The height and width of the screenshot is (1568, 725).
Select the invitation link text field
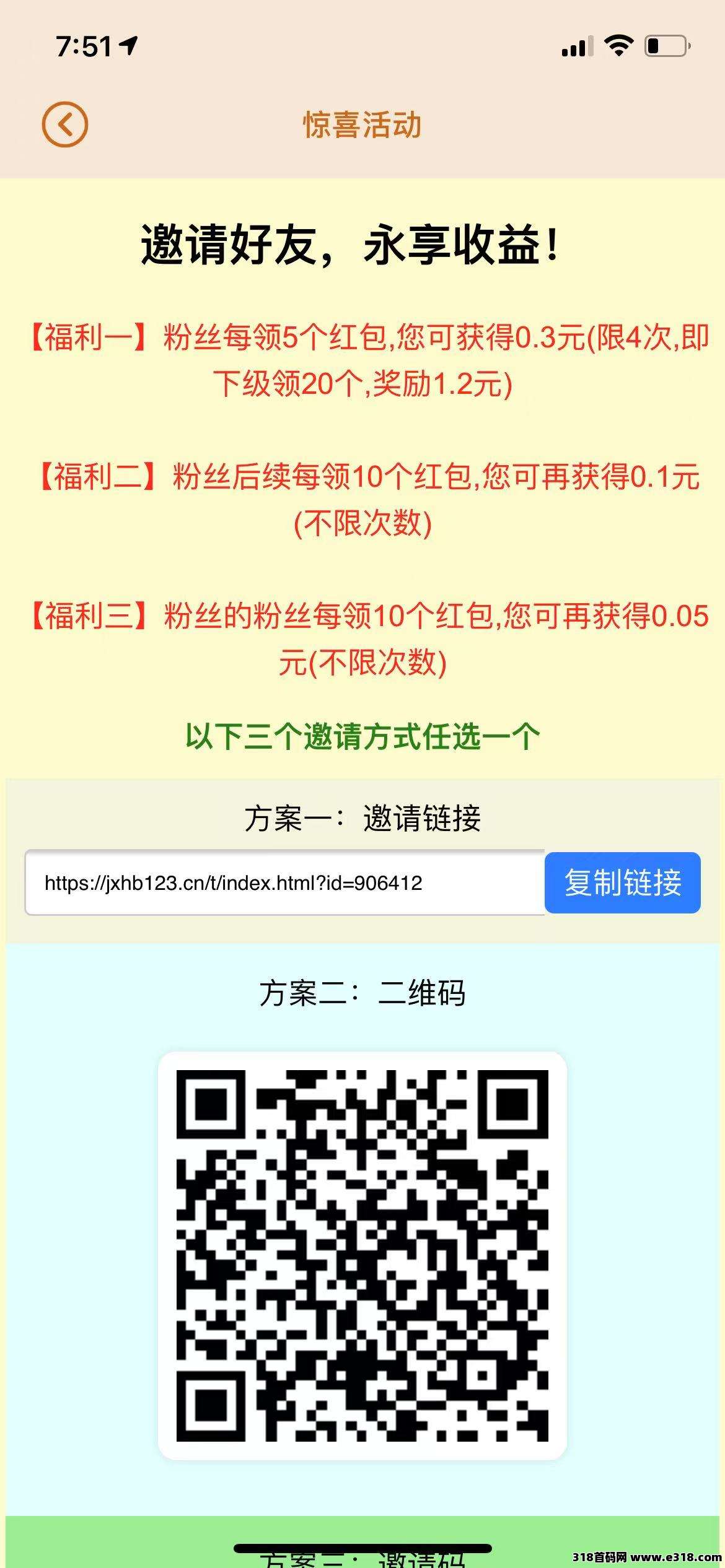284,883
